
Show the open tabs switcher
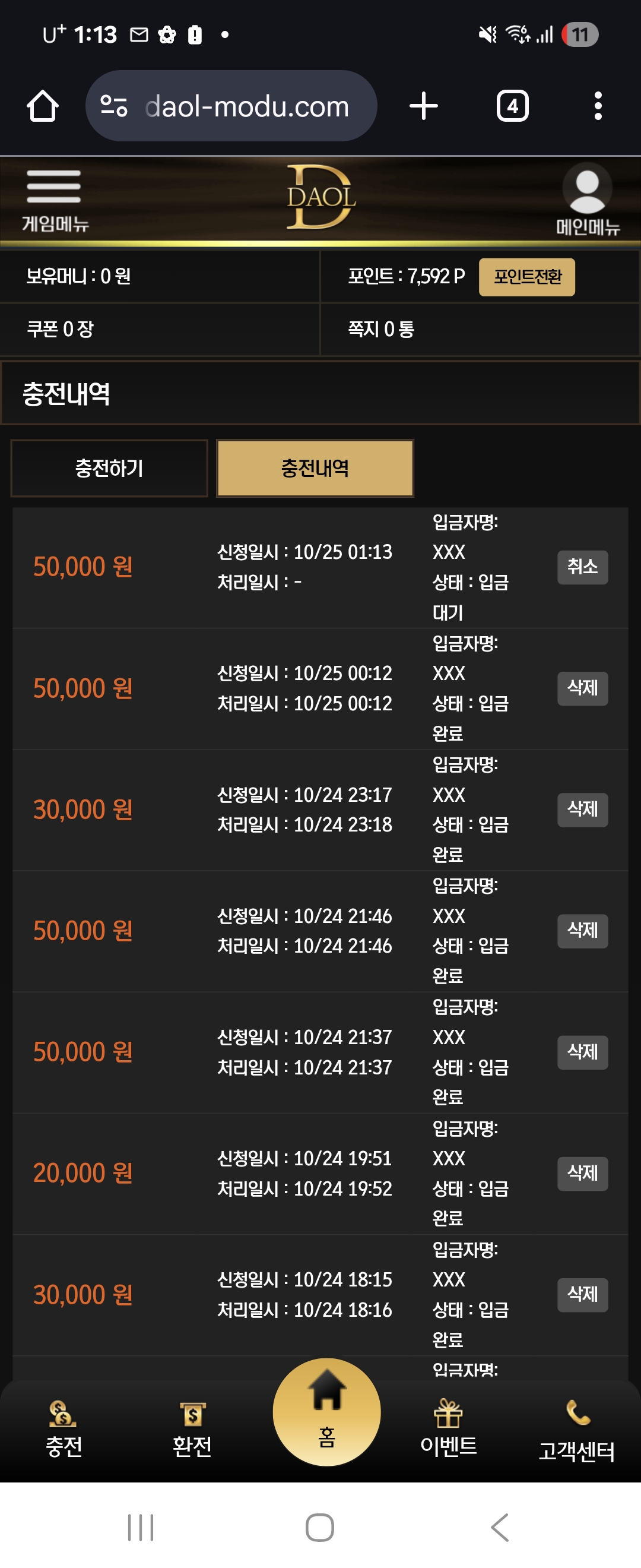[512, 106]
